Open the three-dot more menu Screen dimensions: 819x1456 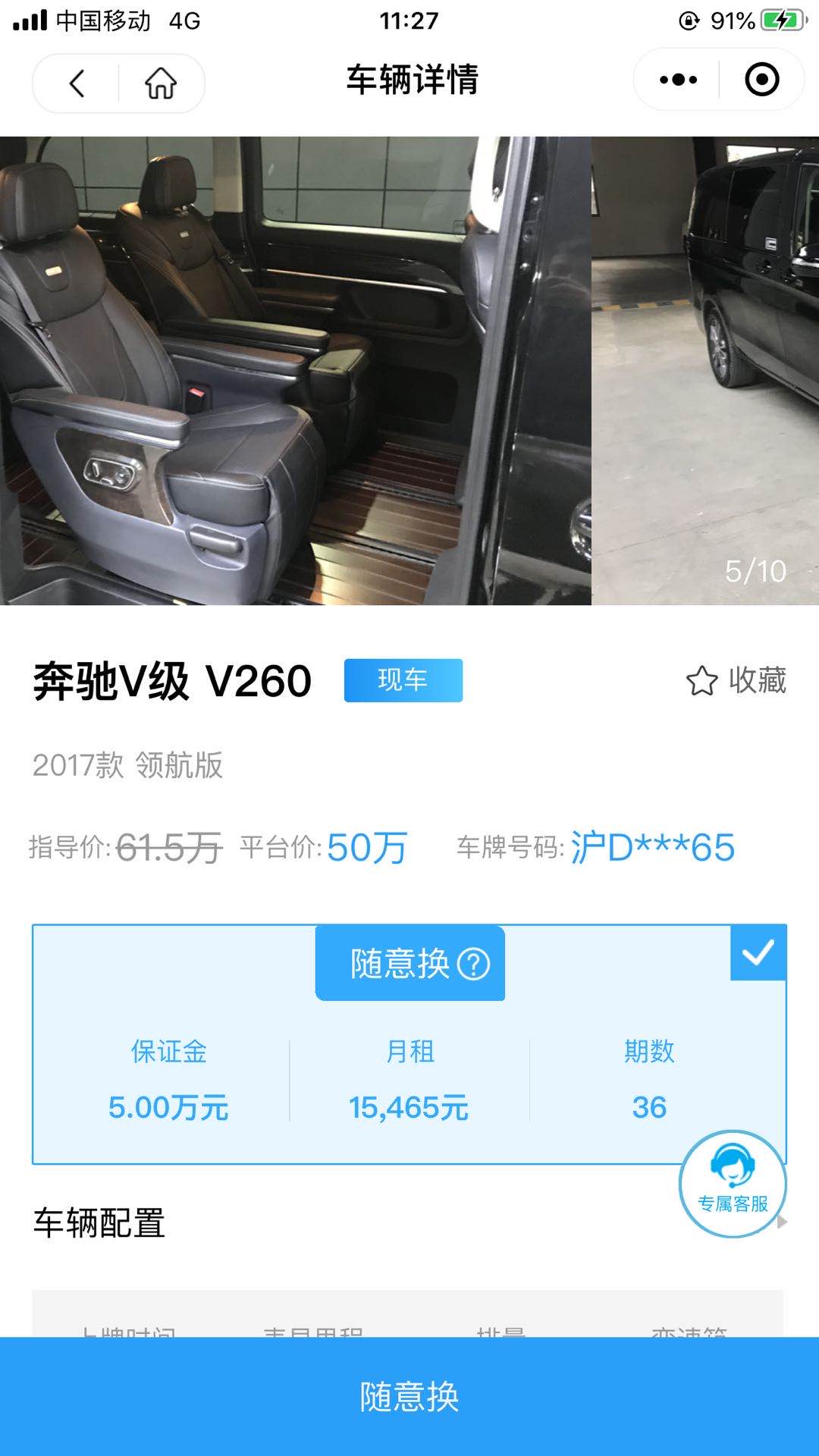(678, 80)
